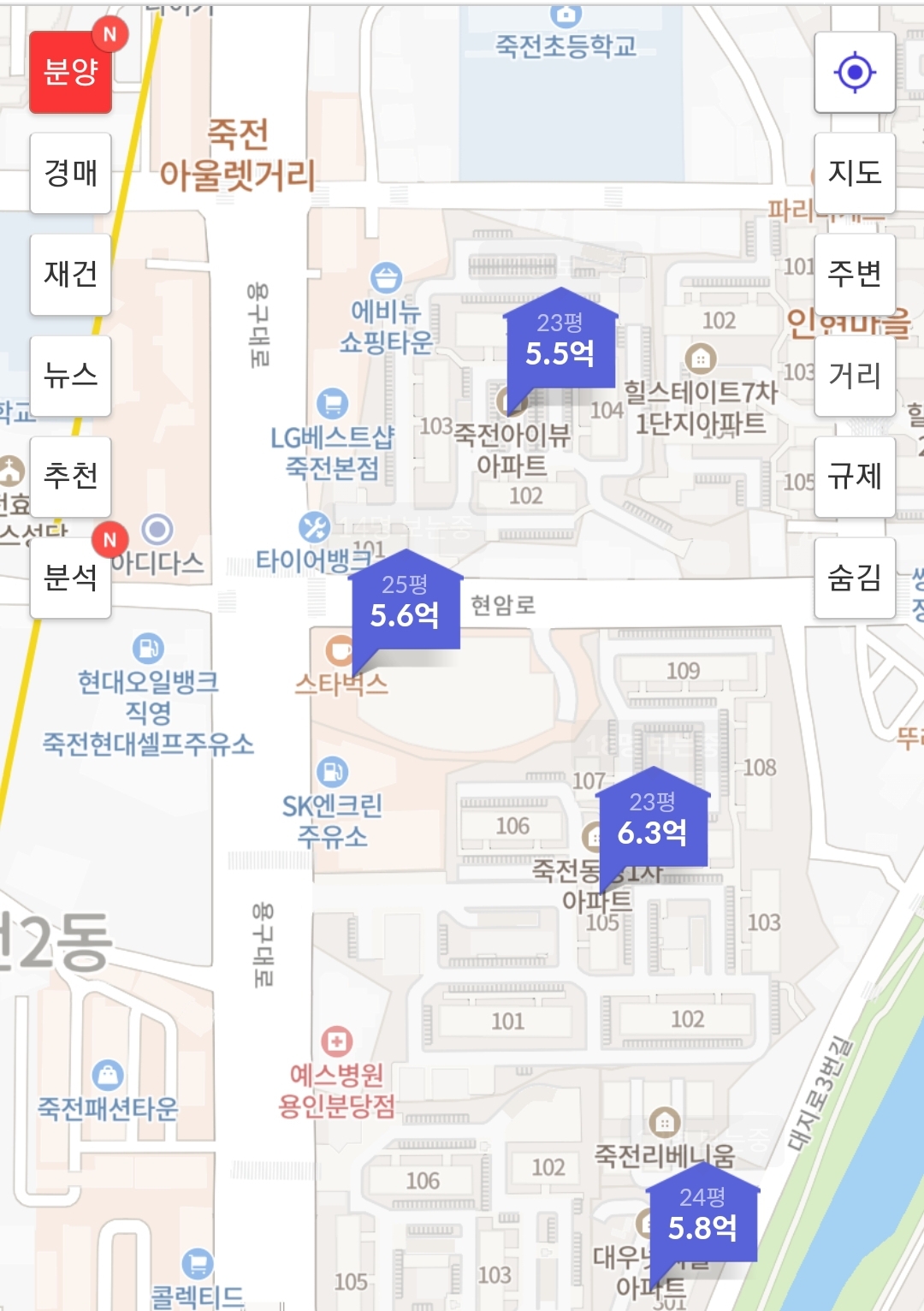This screenshot has height=1311, width=924.
Task: Select the 25평 5.6억 price marker
Action: tap(406, 604)
